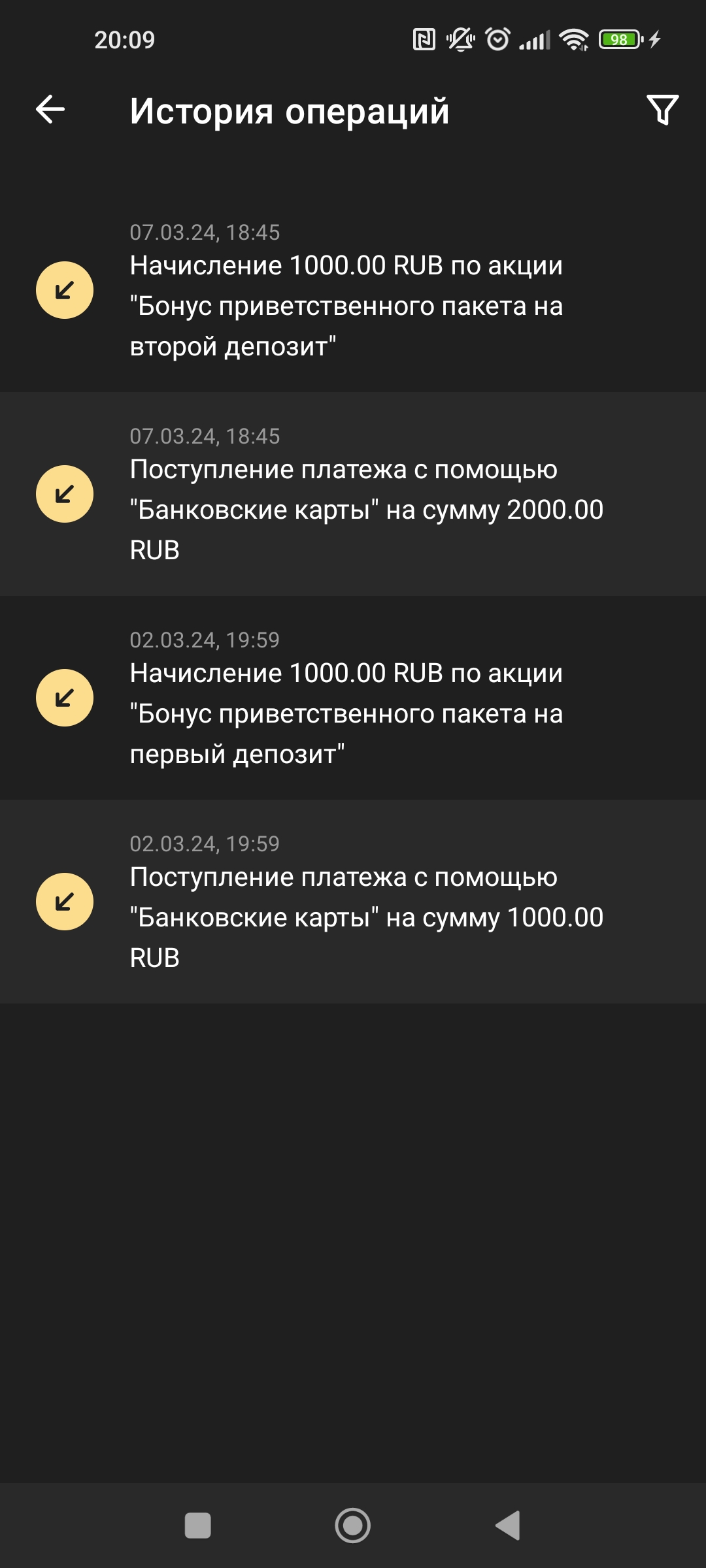This screenshot has height=1568, width=706.
Task: Open the filter for operations history
Action: [662, 109]
